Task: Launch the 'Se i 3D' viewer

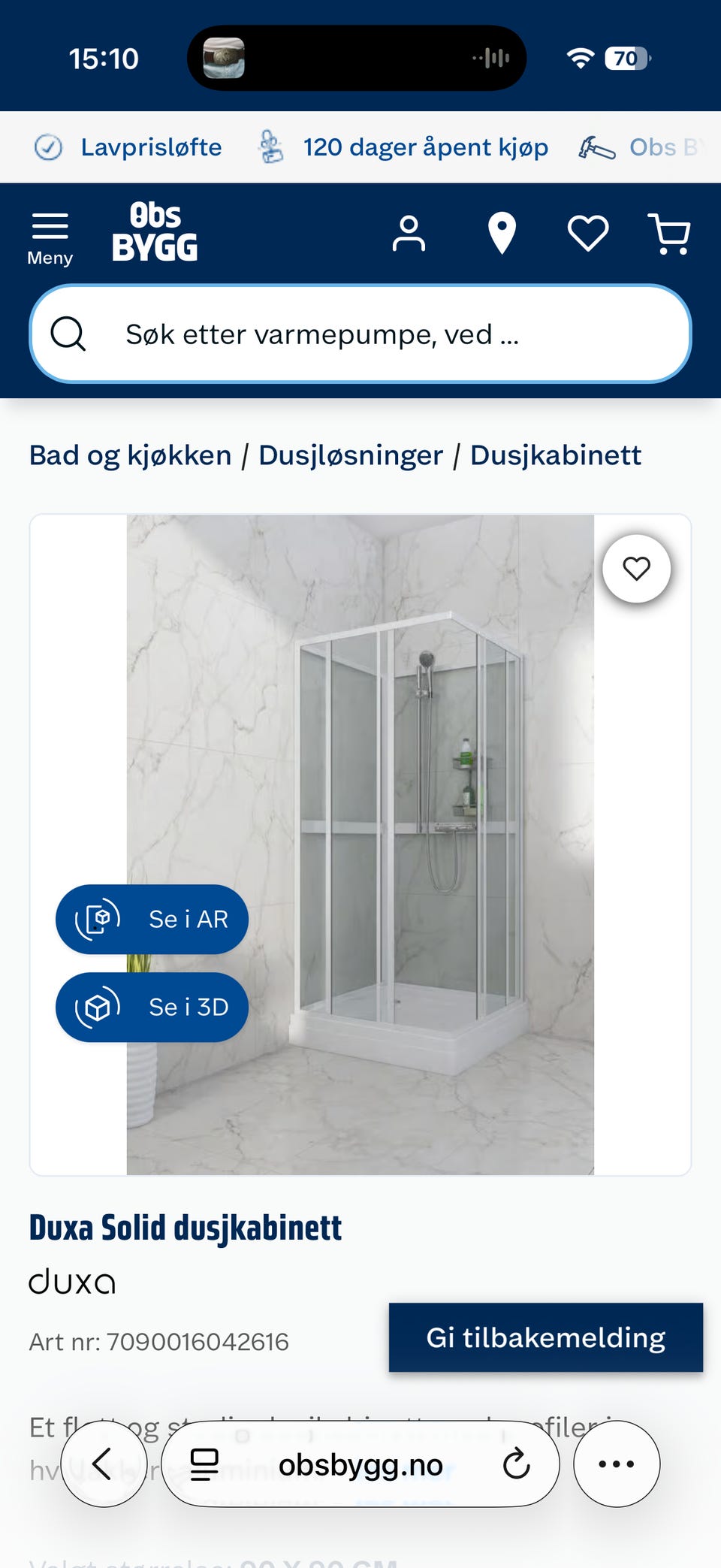Action: pos(152,1007)
